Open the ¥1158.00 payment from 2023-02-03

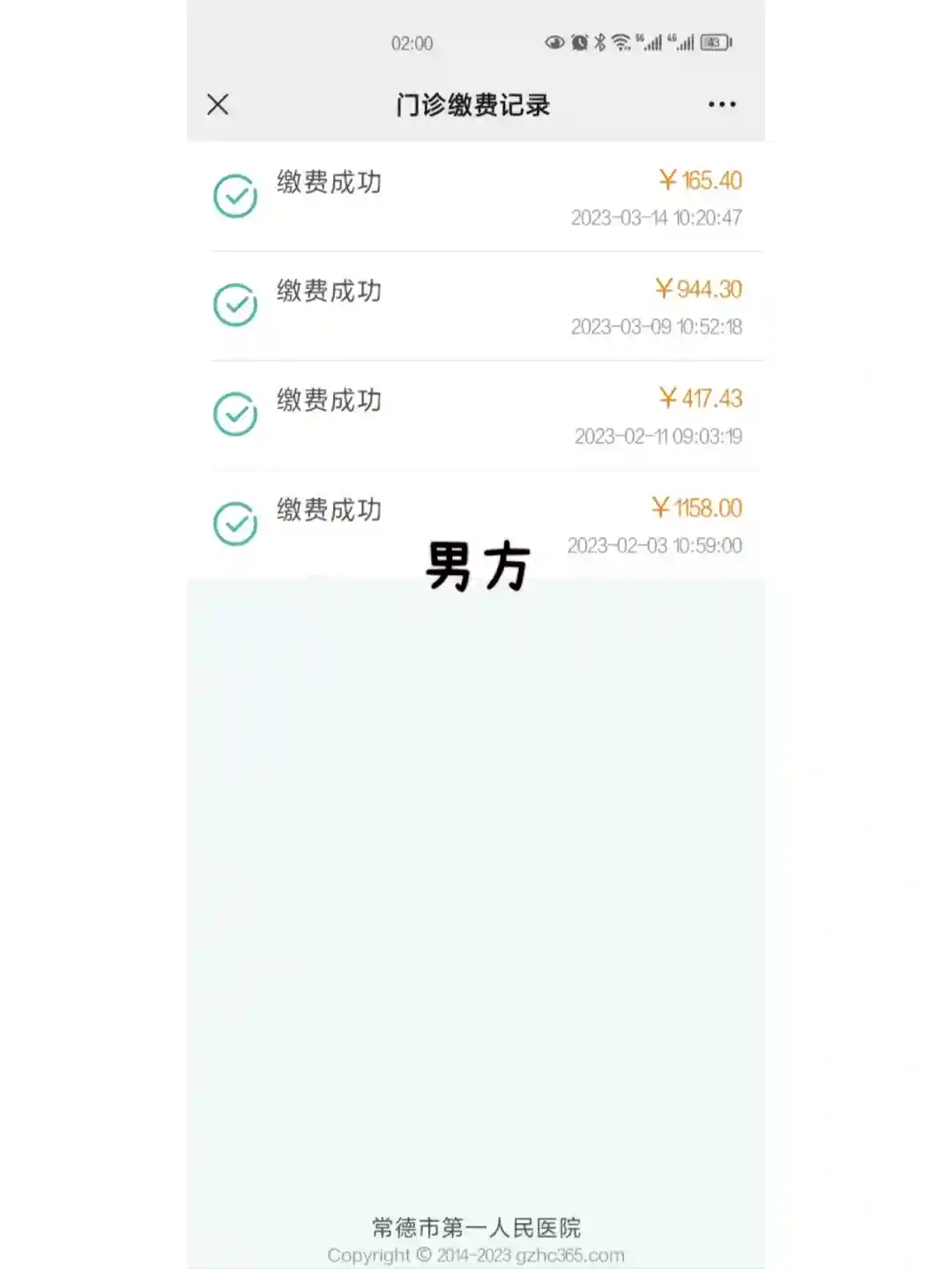click(x=476, y=524)
